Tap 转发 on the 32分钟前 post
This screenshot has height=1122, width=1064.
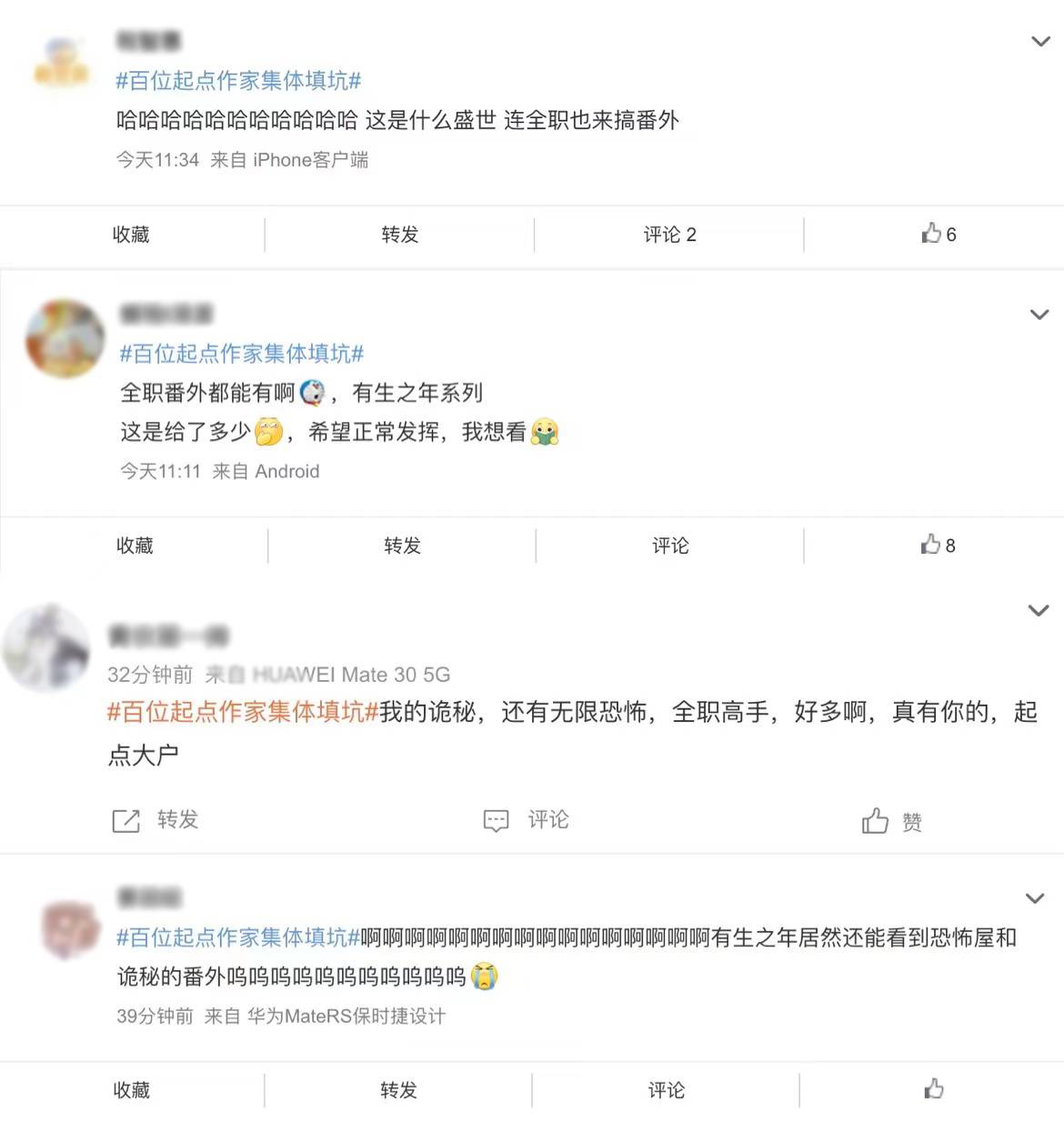[x=156, y=820]
